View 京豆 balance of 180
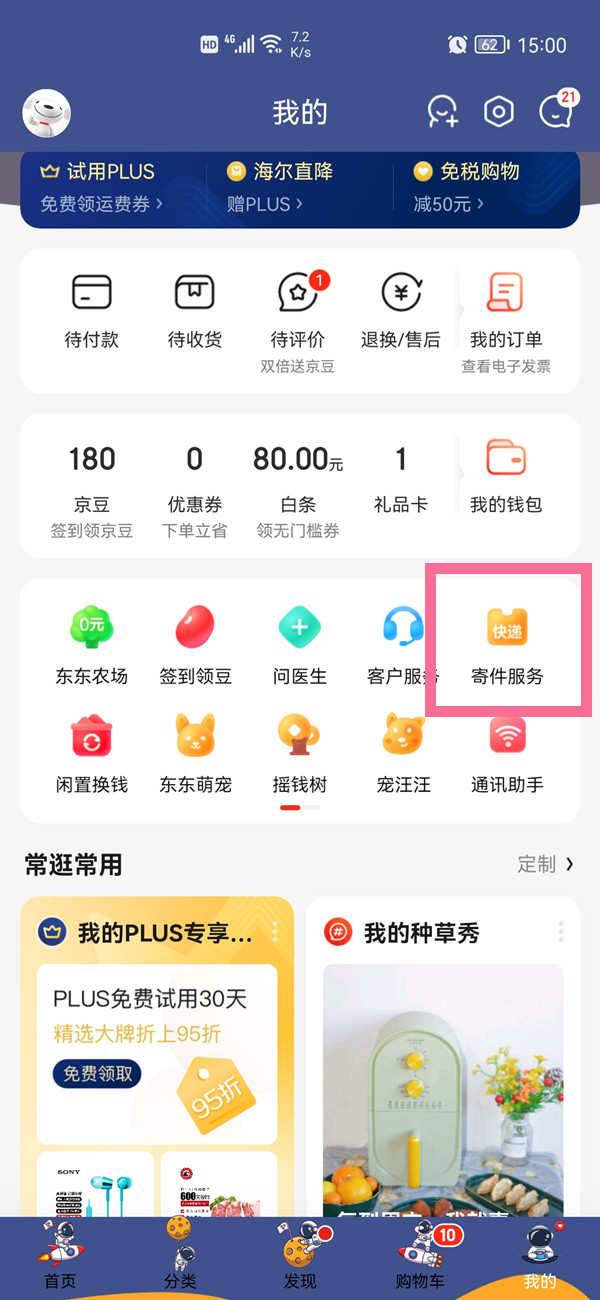Image resolution: width=600 pixels, height=1300 pixels. (92, 477)
